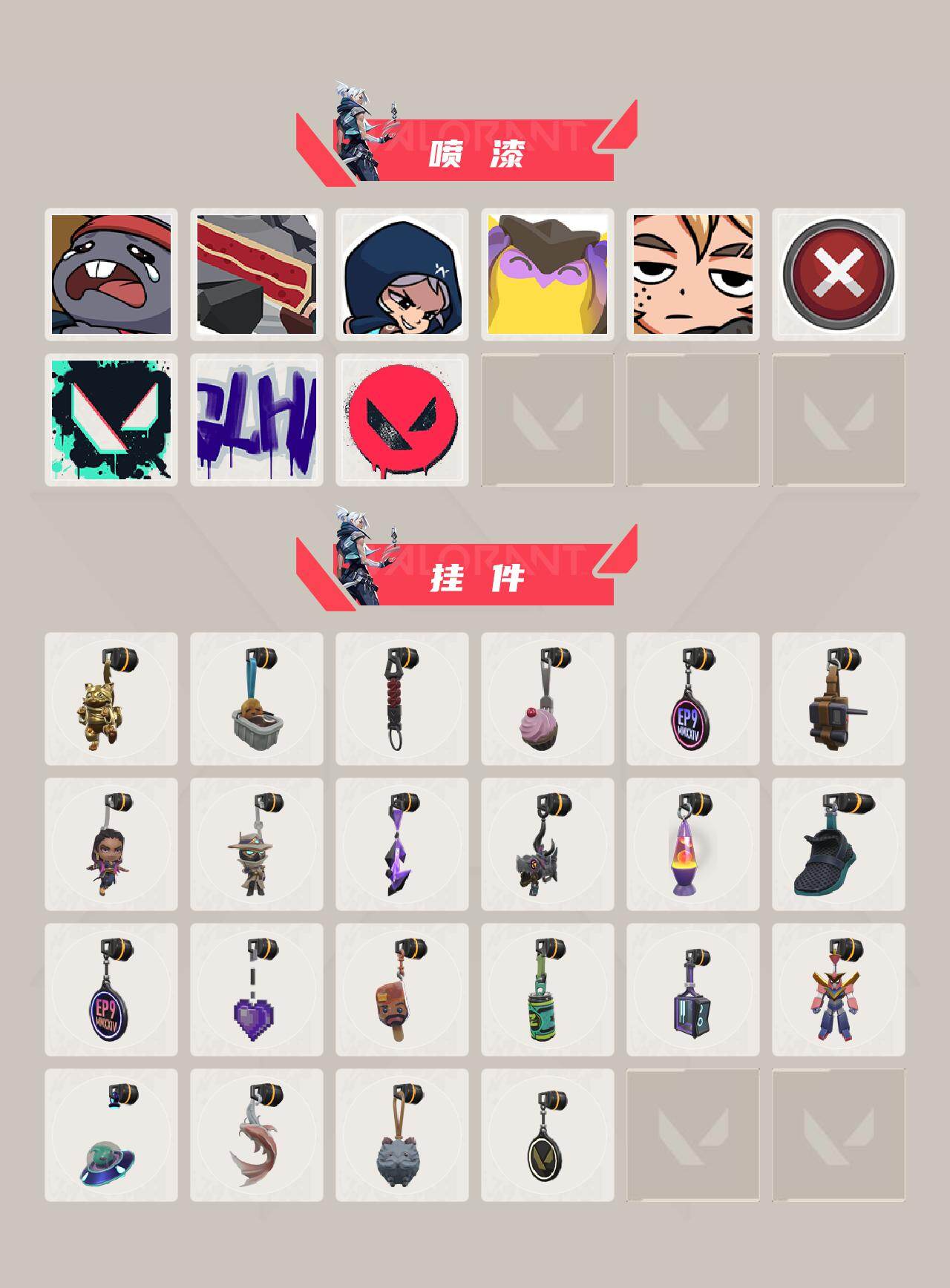This screenshot has width=950, height=1288.
Task: Select the red dripping VALORANT circle spray
Action: (401, 419)
